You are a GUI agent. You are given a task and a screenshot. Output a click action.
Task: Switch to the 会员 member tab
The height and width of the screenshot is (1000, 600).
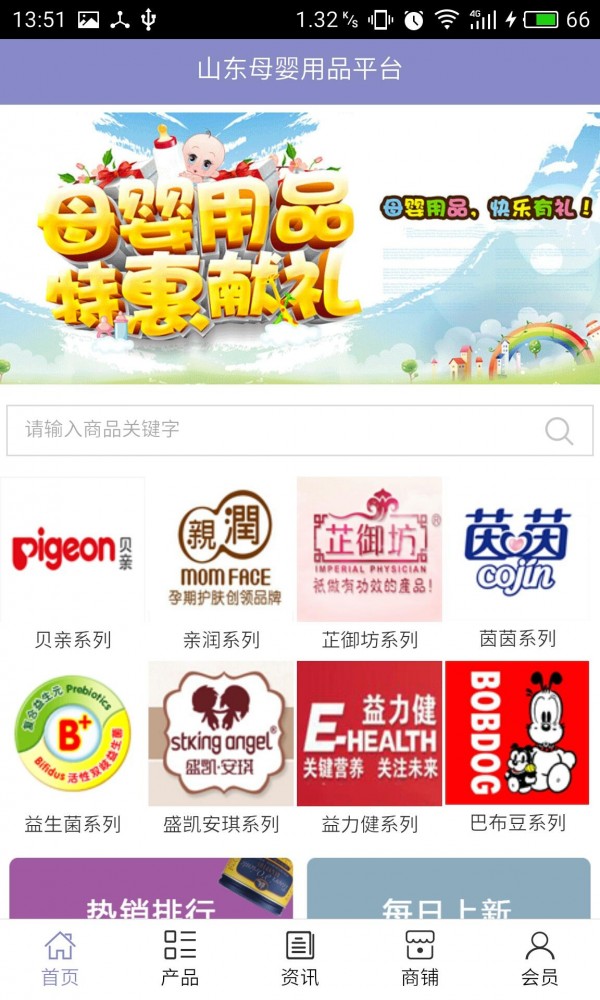coord(540,958)
